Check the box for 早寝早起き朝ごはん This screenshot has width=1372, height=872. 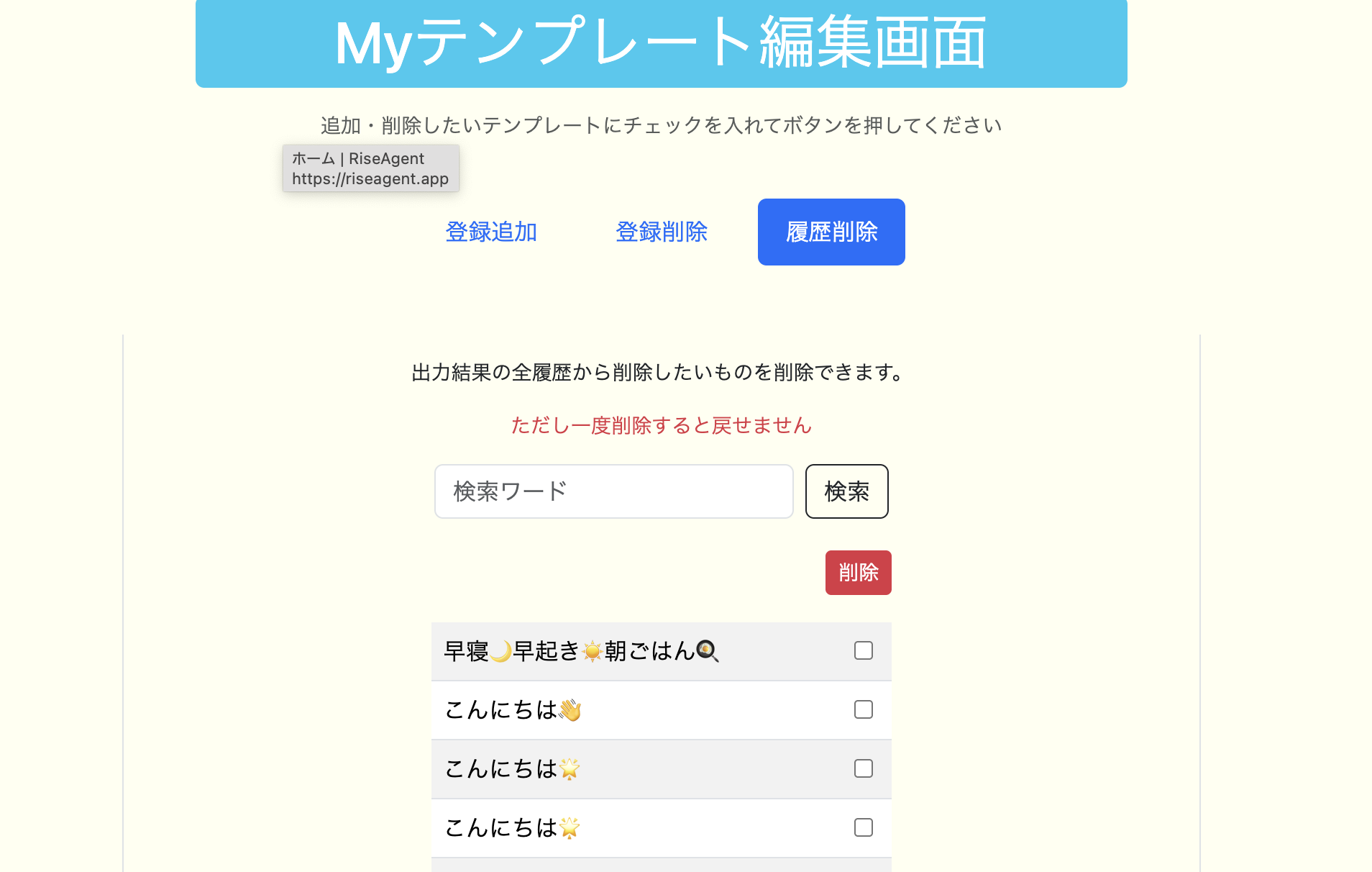(x=863, y=650)
